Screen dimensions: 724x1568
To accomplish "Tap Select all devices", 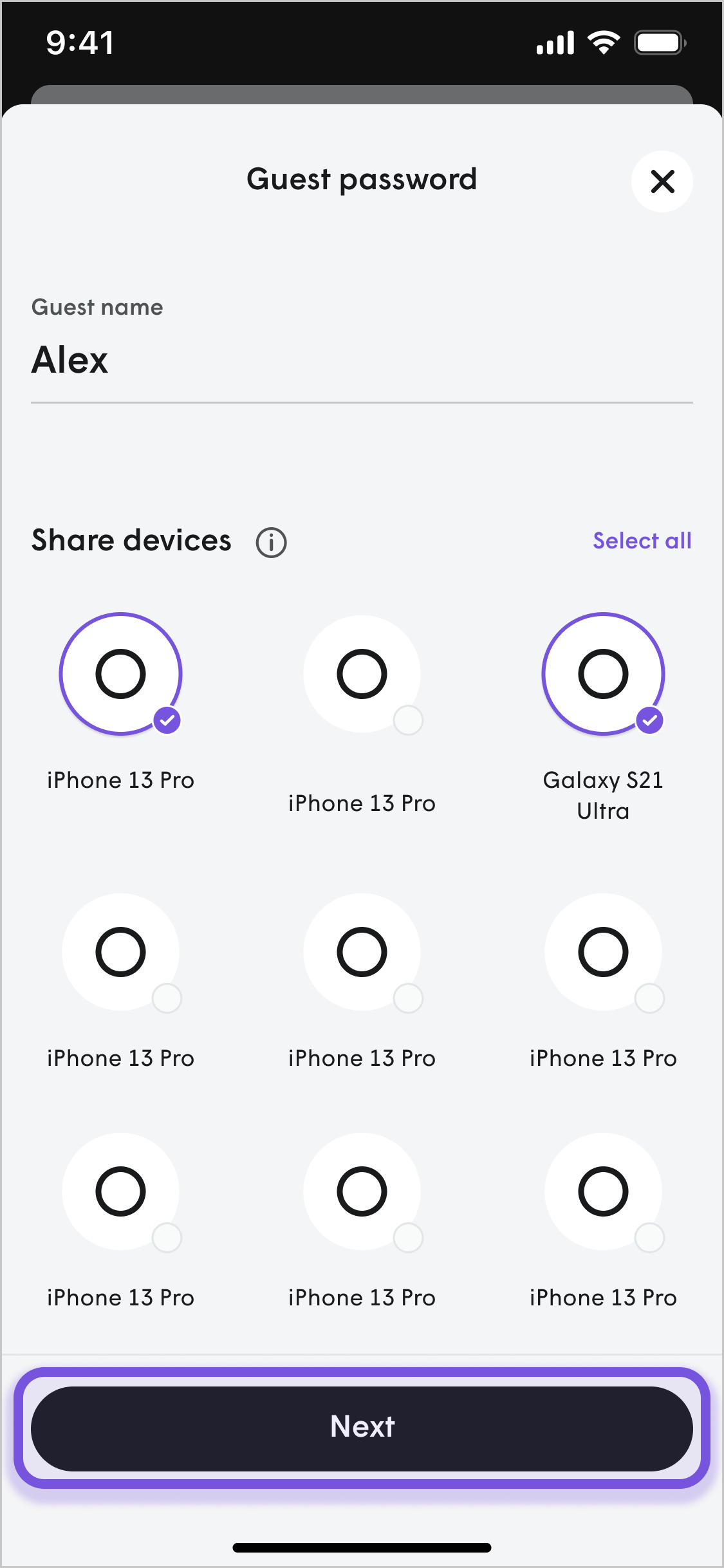I will point(642,541).
